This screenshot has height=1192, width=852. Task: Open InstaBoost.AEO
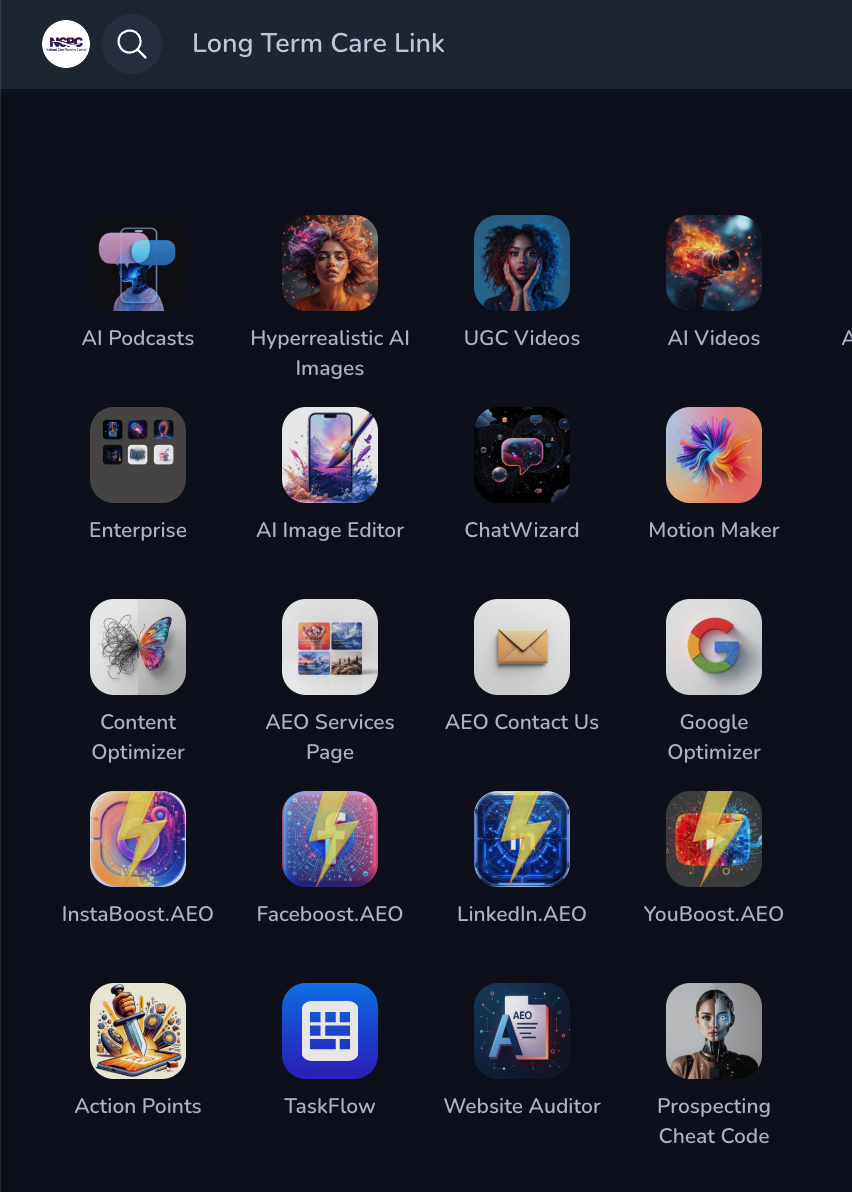tap(138, 839)
